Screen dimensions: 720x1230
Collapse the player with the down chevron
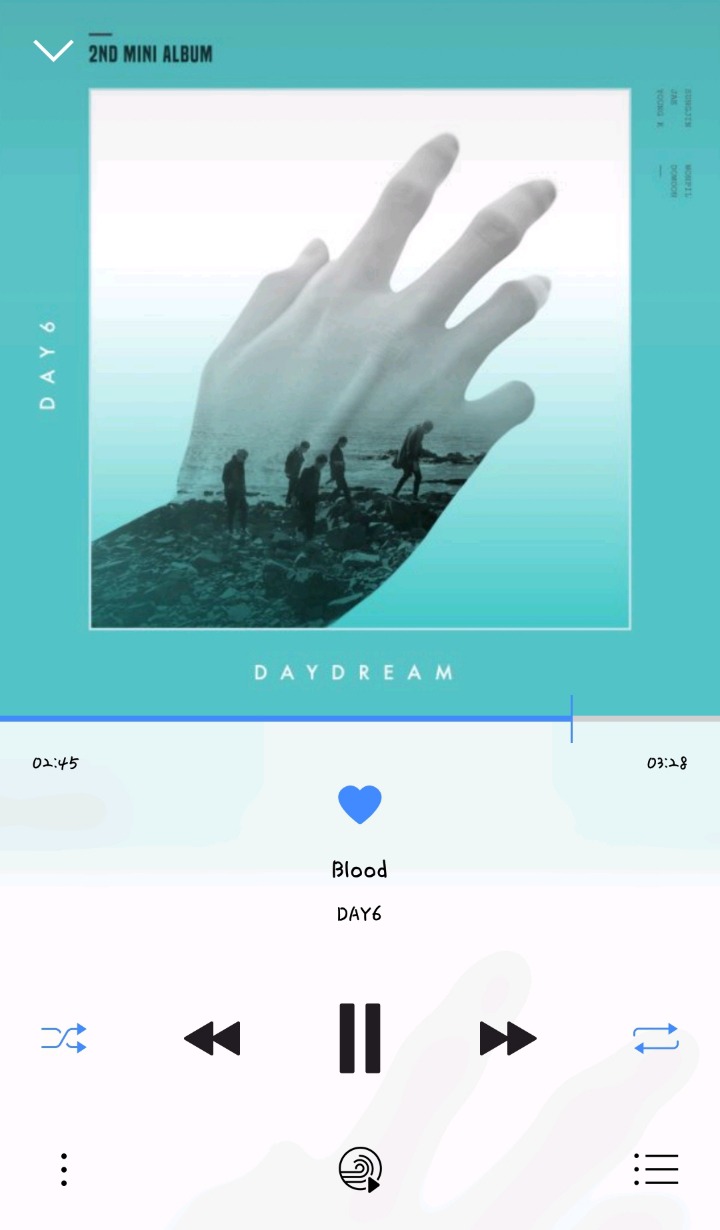[53, 50]
